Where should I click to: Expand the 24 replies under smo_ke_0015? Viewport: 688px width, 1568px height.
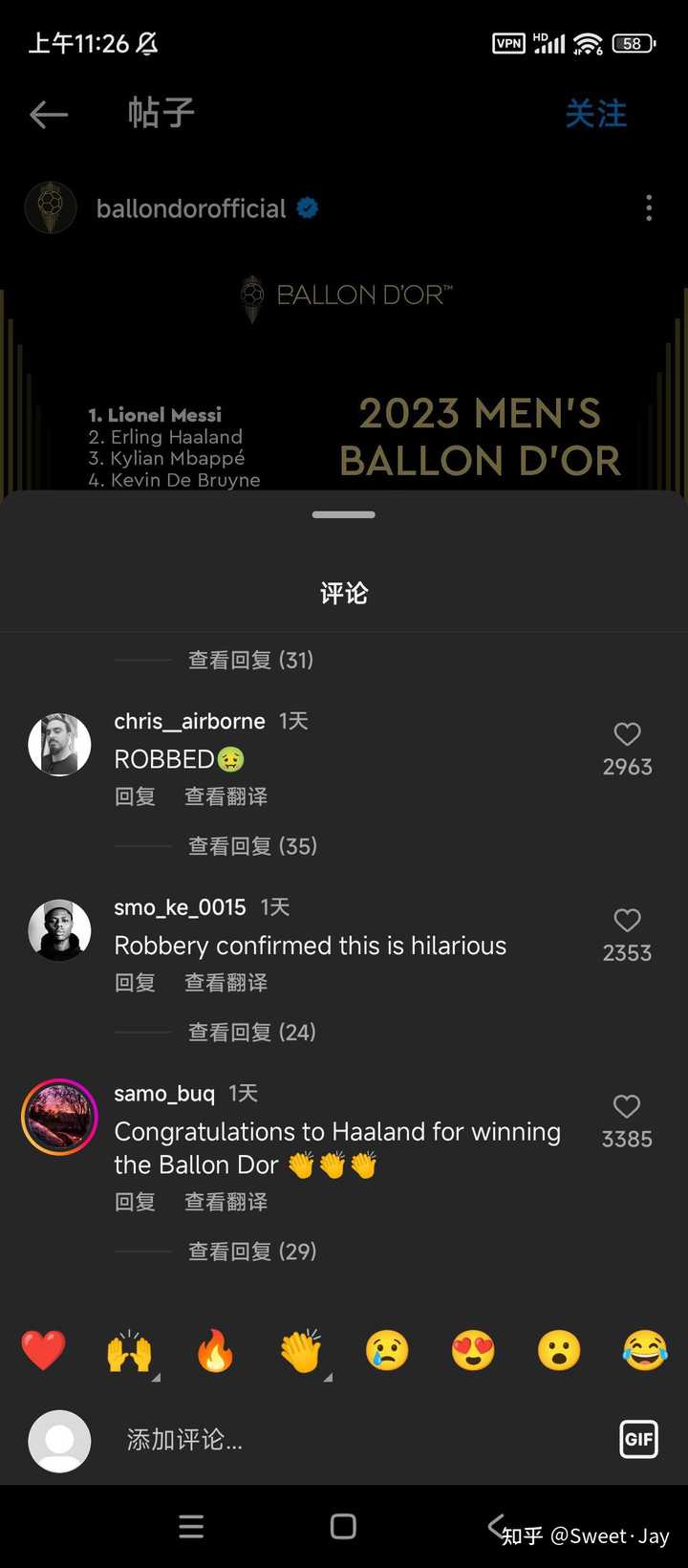tap(252, 1033)
